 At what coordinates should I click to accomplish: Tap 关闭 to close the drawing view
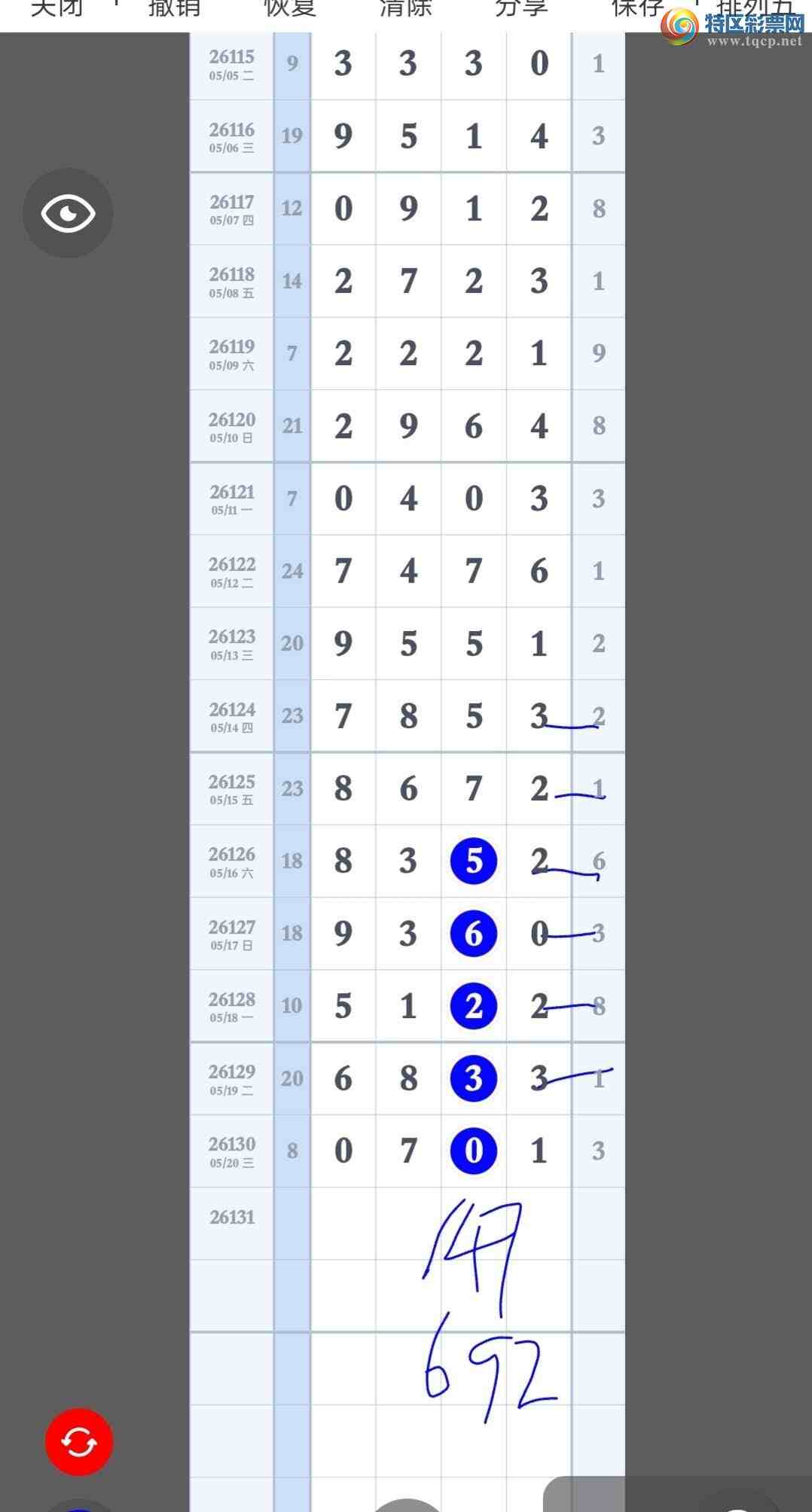56,8
